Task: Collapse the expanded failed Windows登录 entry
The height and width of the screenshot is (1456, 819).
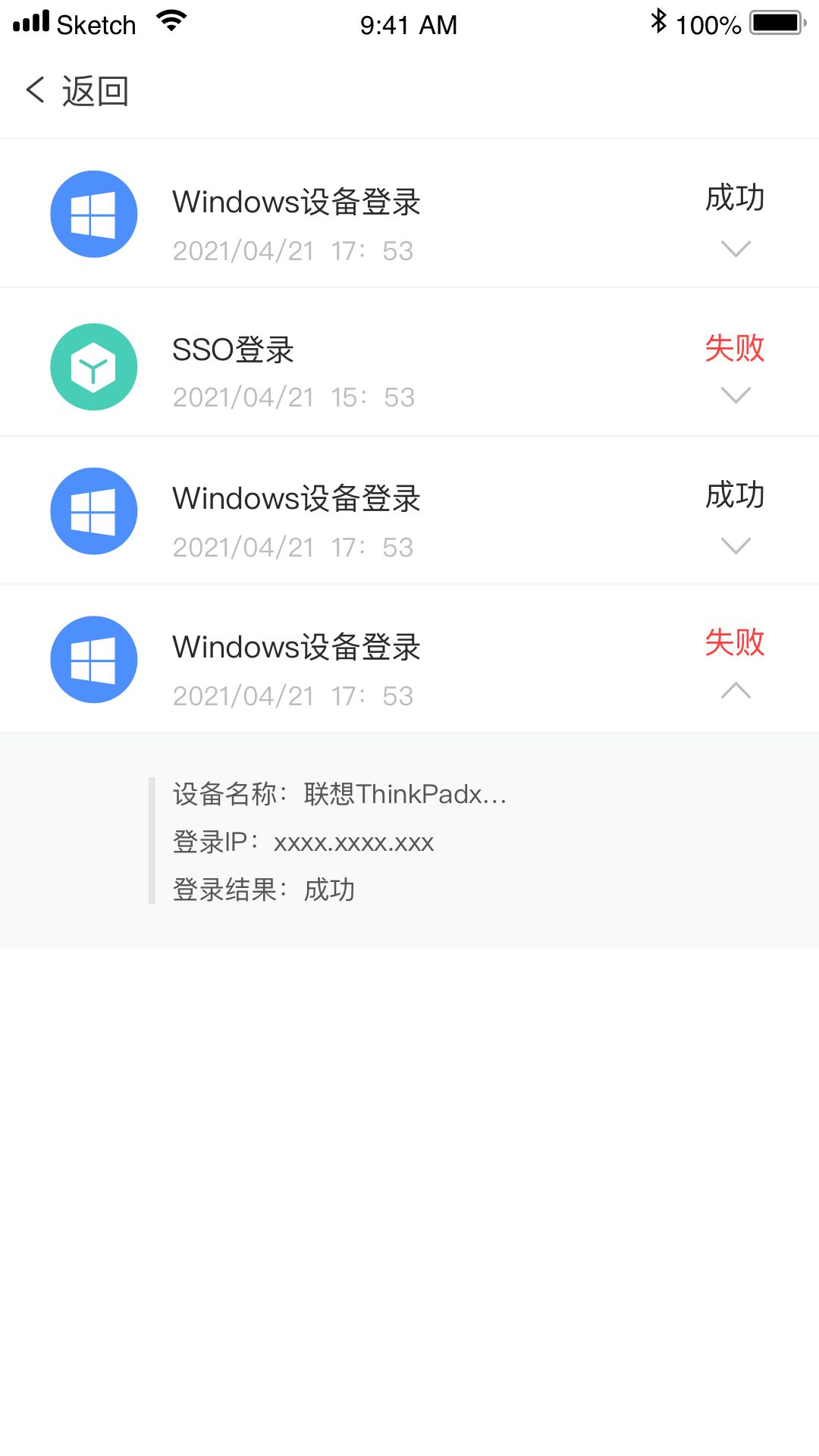Action: [x=736, y=692]
